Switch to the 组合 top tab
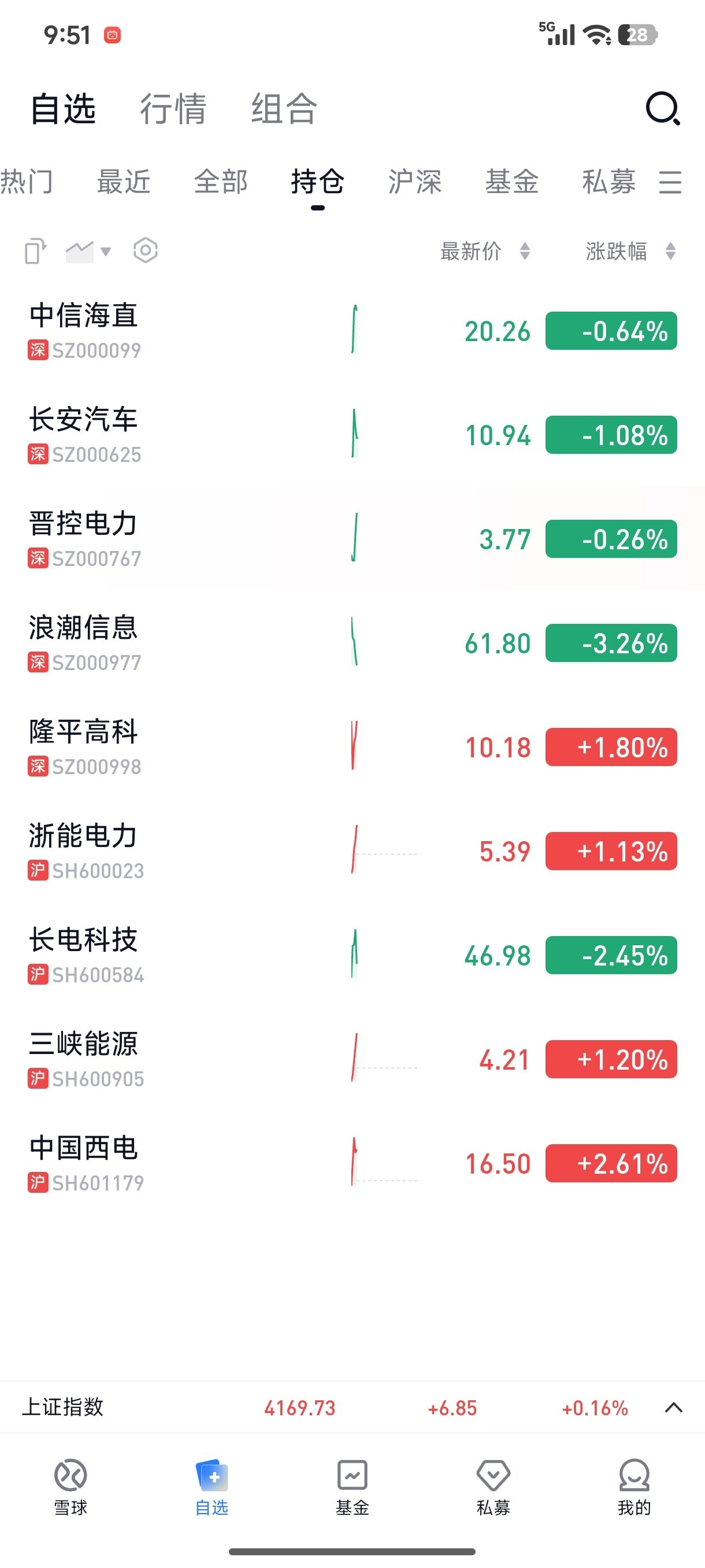 [284, 109]
